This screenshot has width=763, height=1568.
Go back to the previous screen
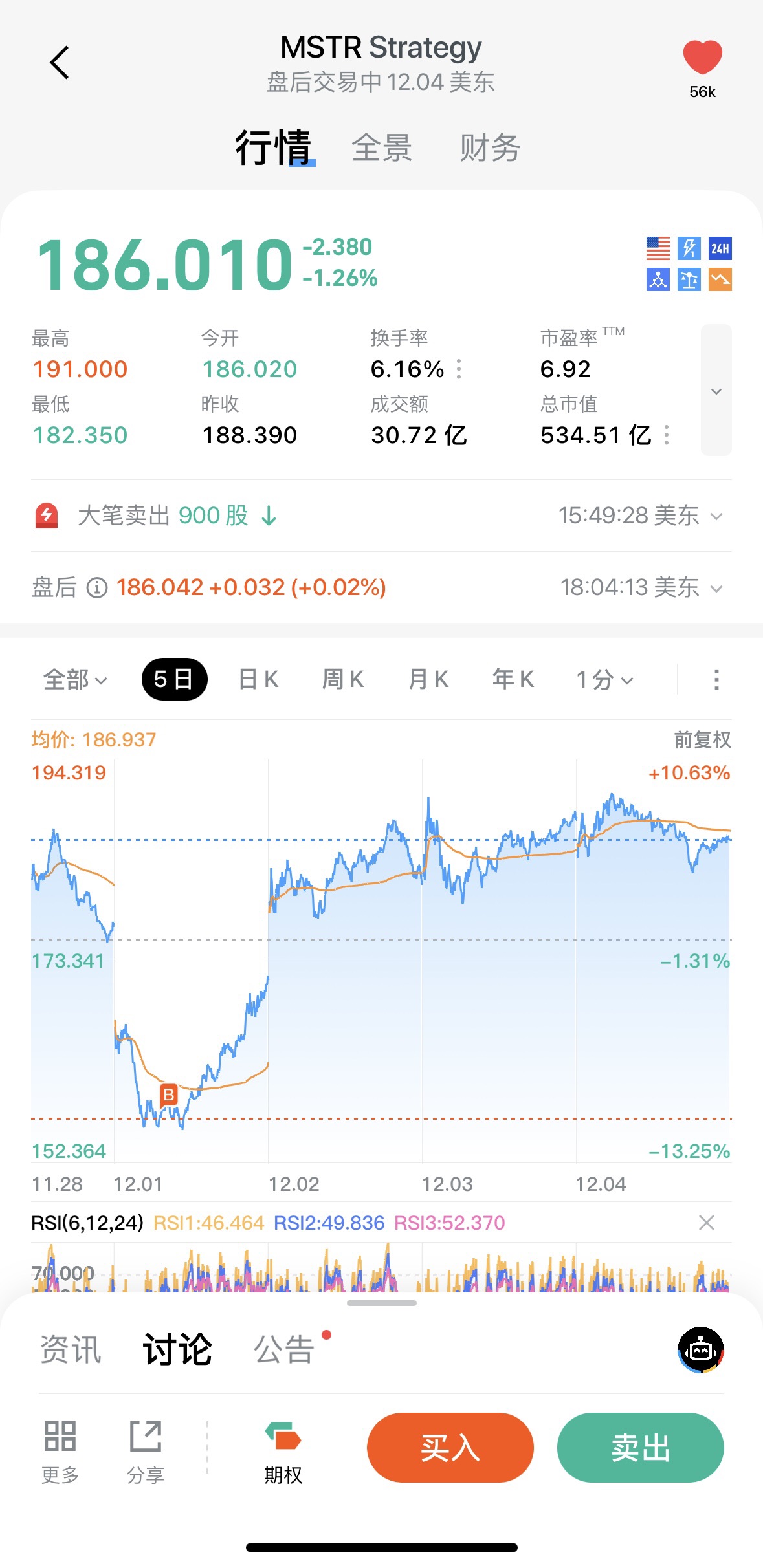(x=60, y=63)
